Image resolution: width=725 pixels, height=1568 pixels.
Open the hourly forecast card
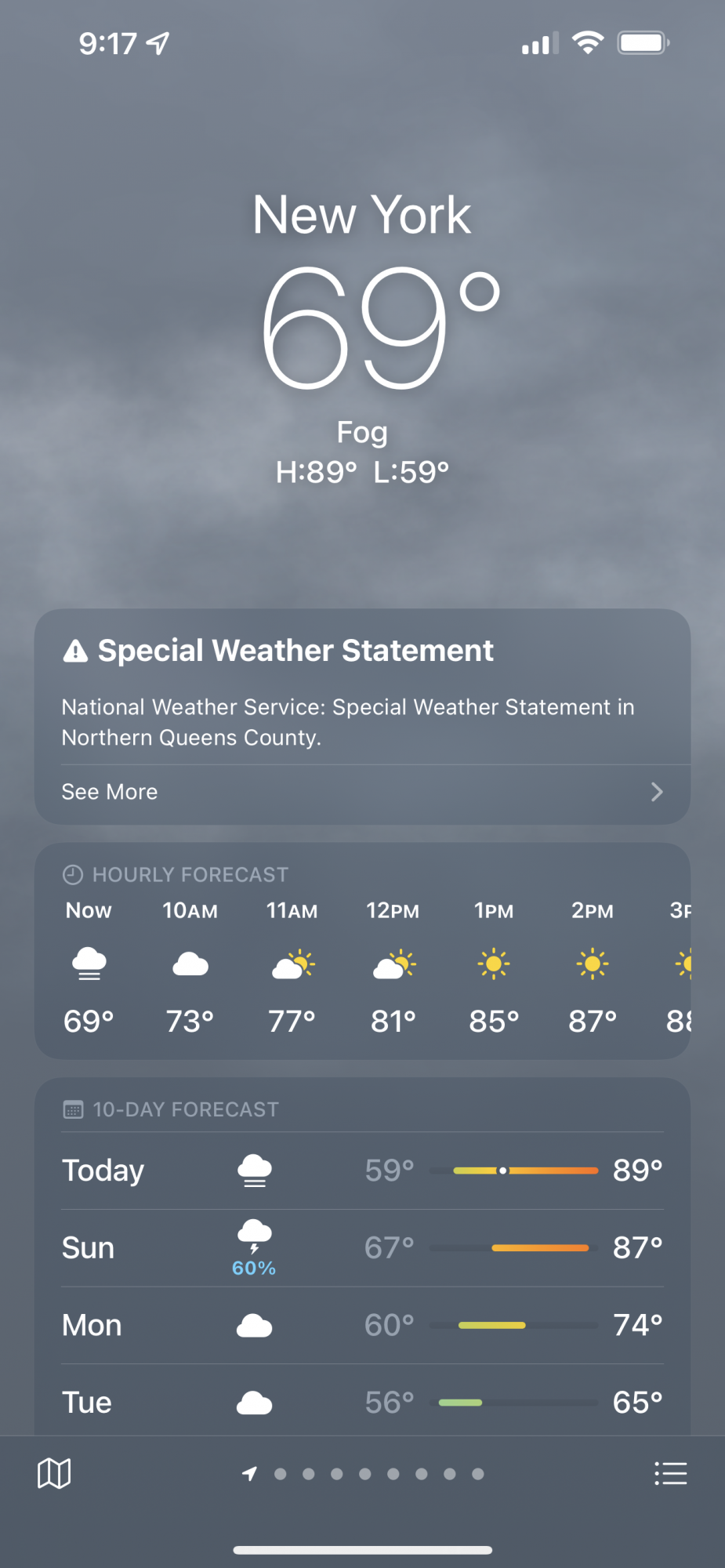click(361, 964)
